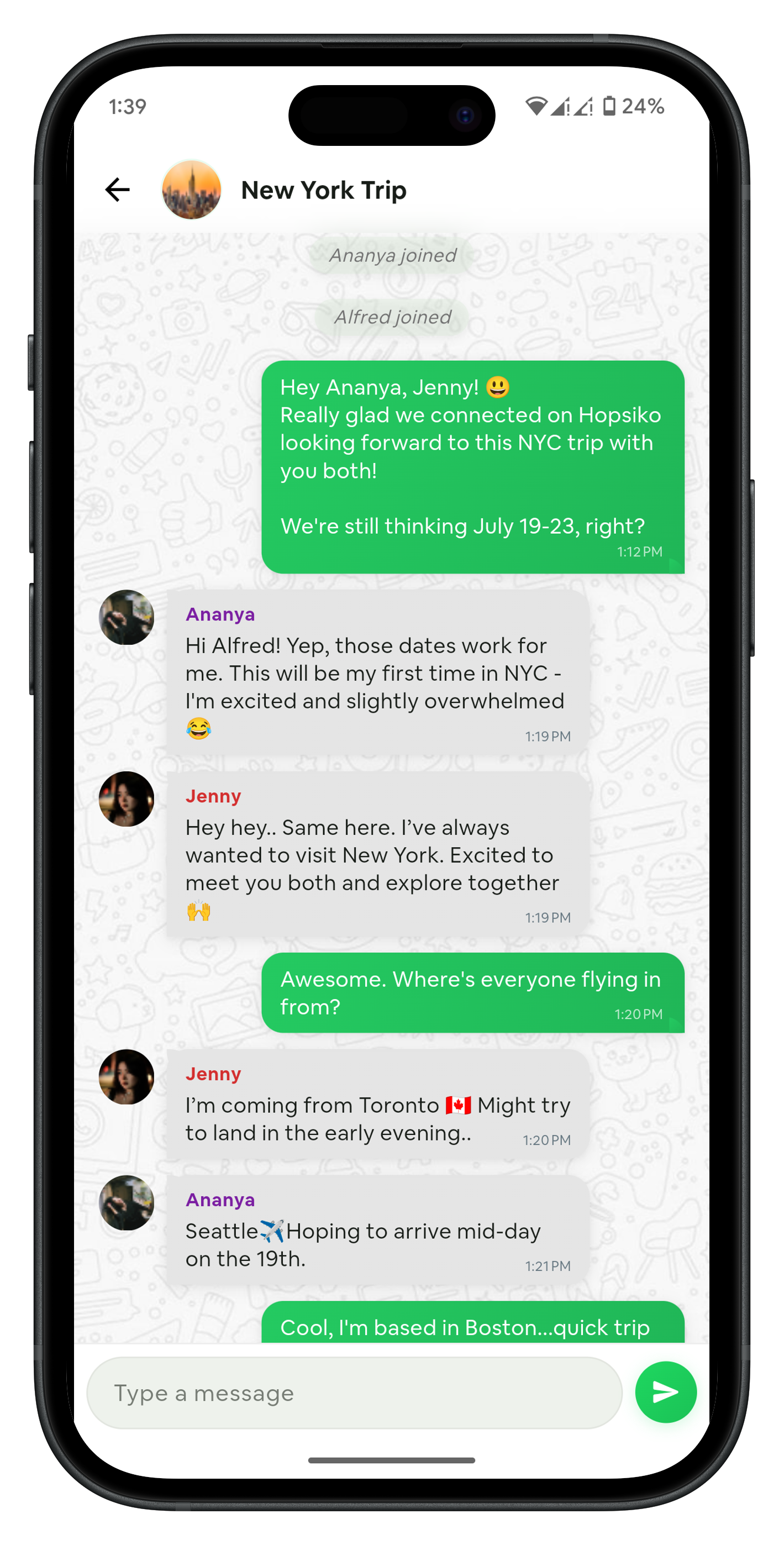View Jenny's avatar beside her Toronto message
Screen dimensions: 784x1545
[127, 1077]
